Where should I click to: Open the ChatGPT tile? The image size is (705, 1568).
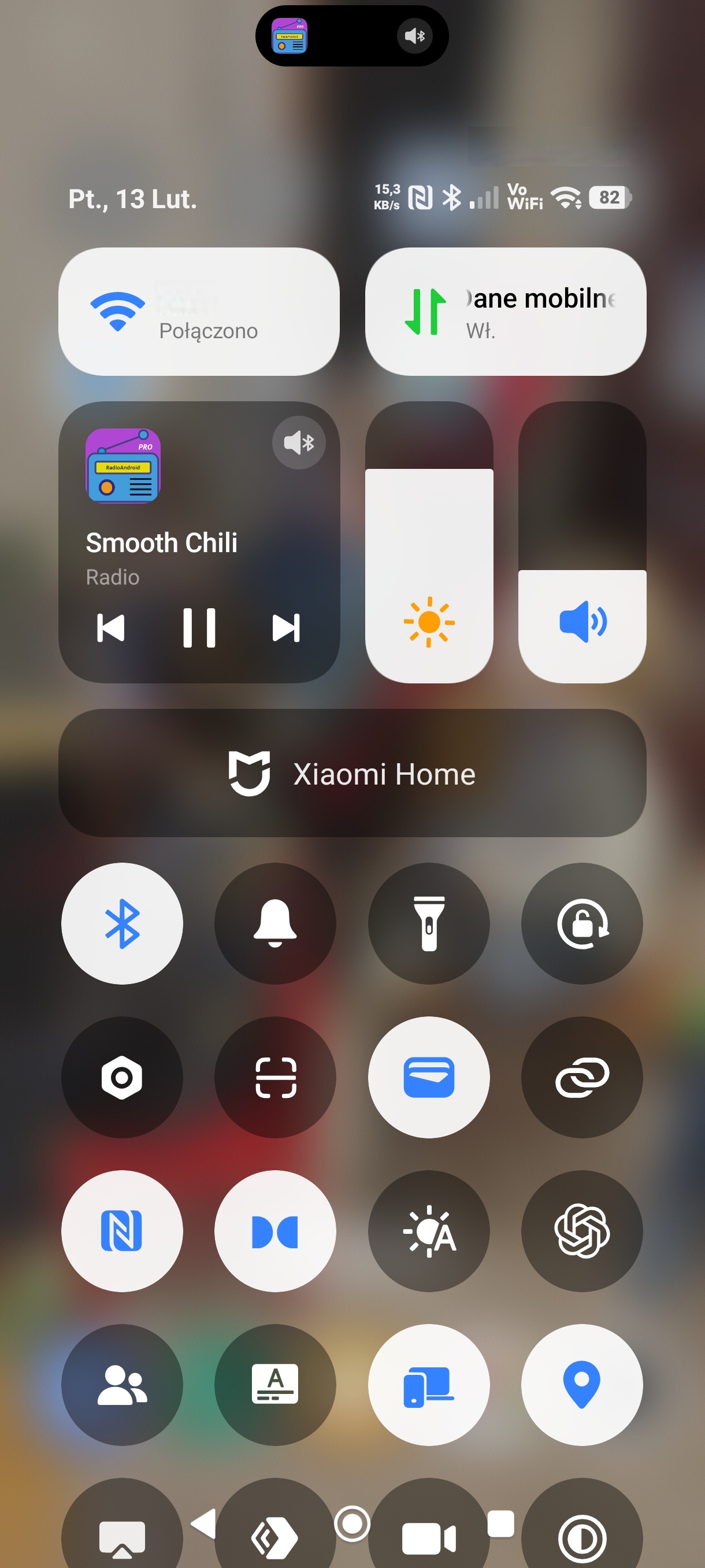coord(582,1231)
